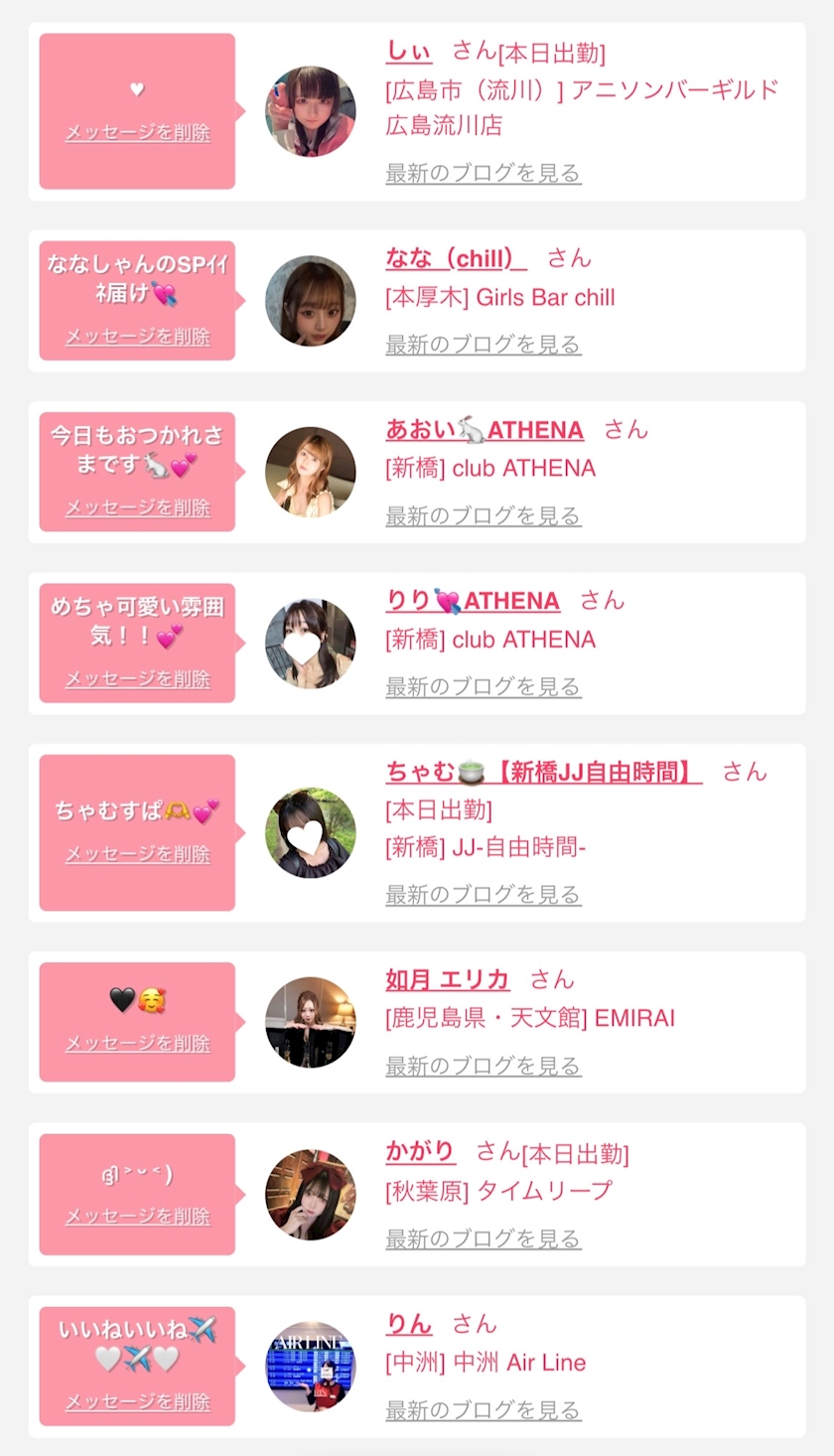This screenshot has width=834, height=1456.
Task: View latest blog of なな（chill）
Action: click(484, 345)
